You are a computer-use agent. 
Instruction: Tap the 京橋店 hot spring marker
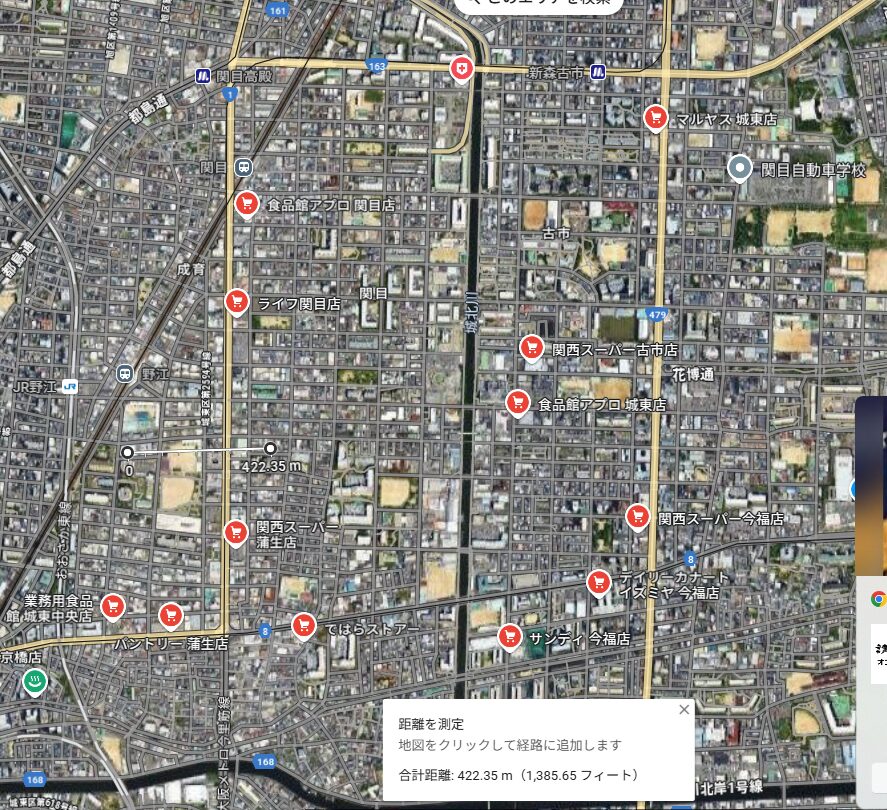(x=34, y=683)
